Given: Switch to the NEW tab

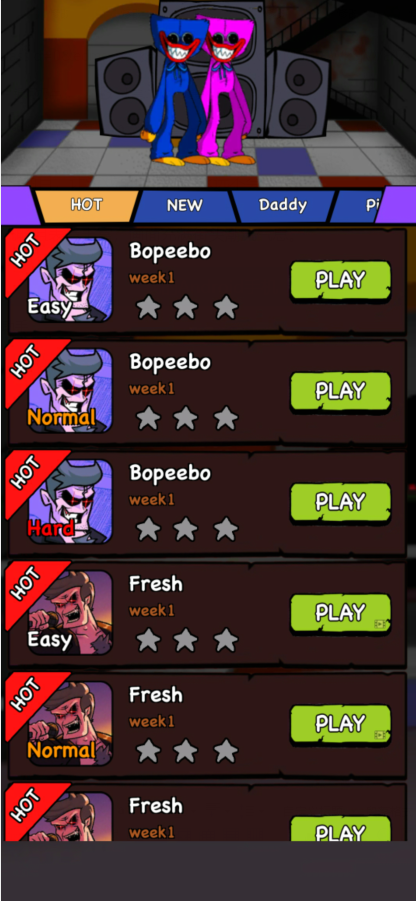Looking at the screenshot, I should tap(185, 205).
